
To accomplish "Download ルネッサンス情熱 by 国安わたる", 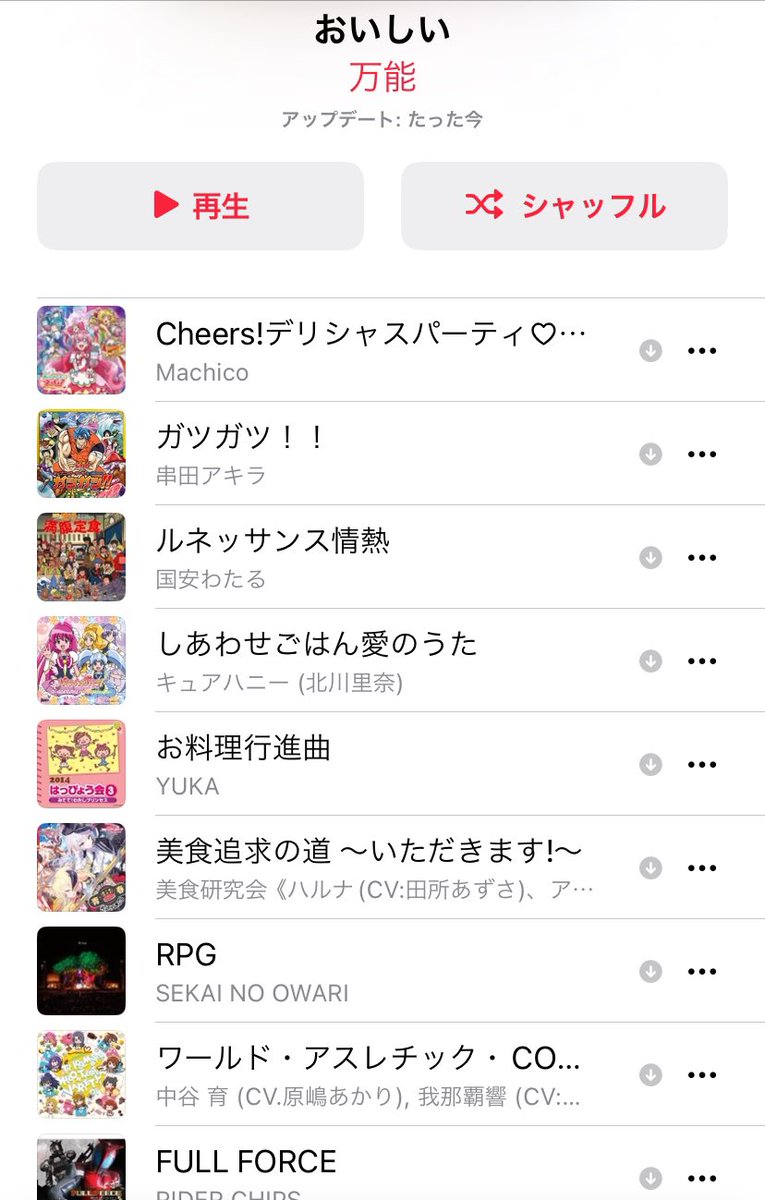I will (x=651, y=558).
